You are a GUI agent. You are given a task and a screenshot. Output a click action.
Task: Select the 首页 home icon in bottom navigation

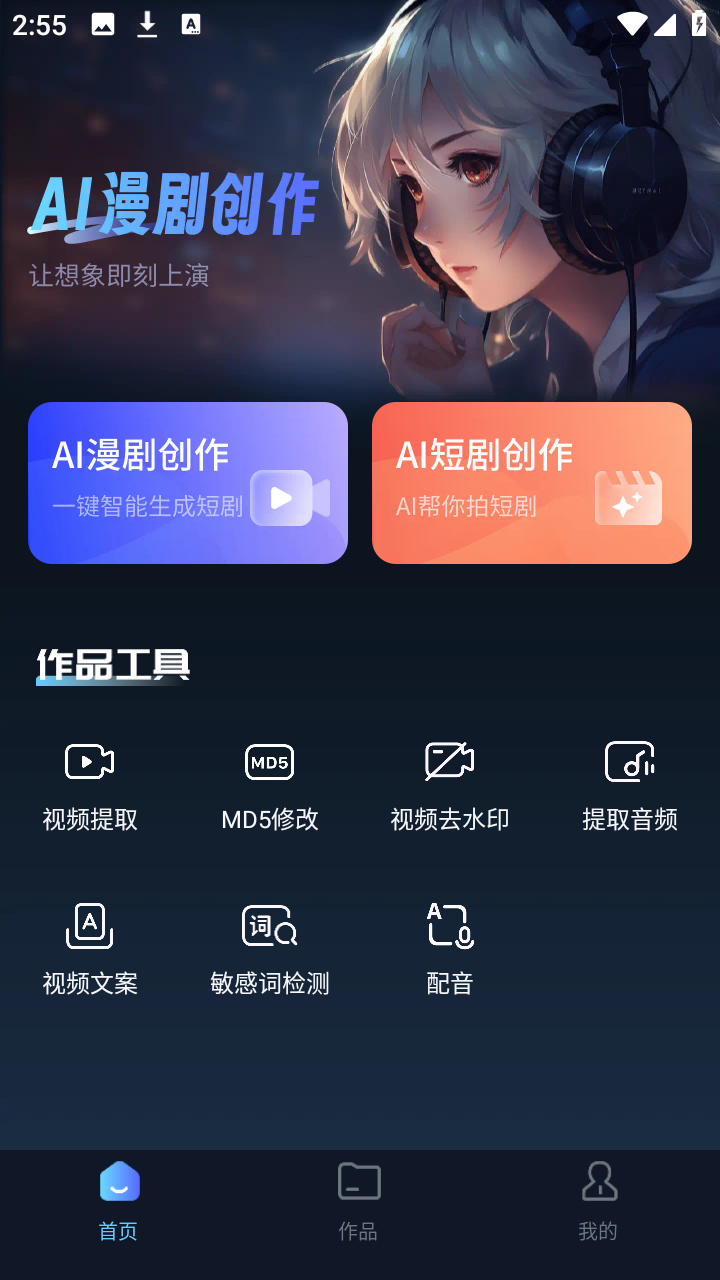[x=118, y=1182]
